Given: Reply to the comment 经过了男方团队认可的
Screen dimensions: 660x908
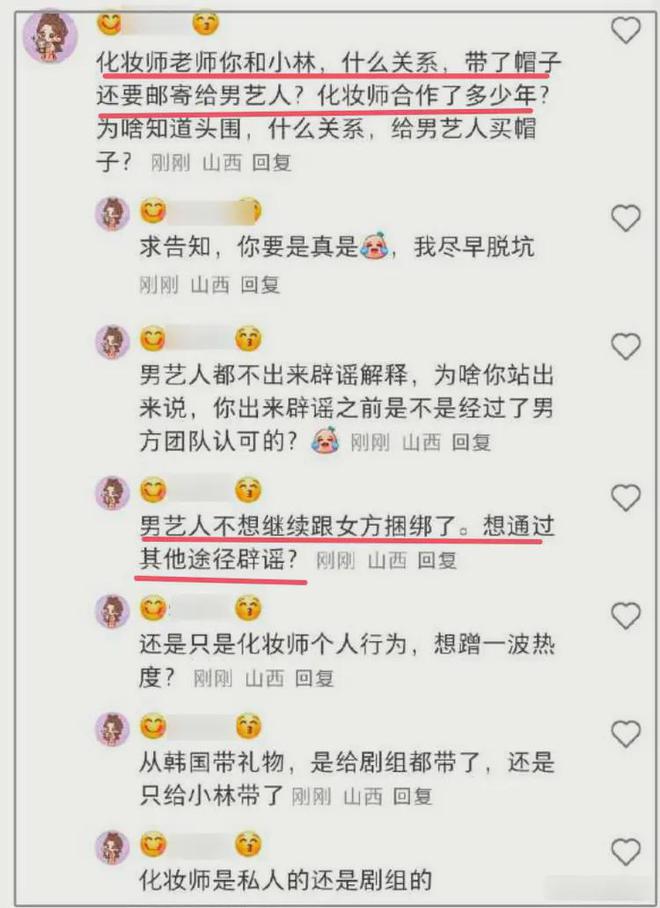Looking at the screenshot, I should (x=471, y=441).
